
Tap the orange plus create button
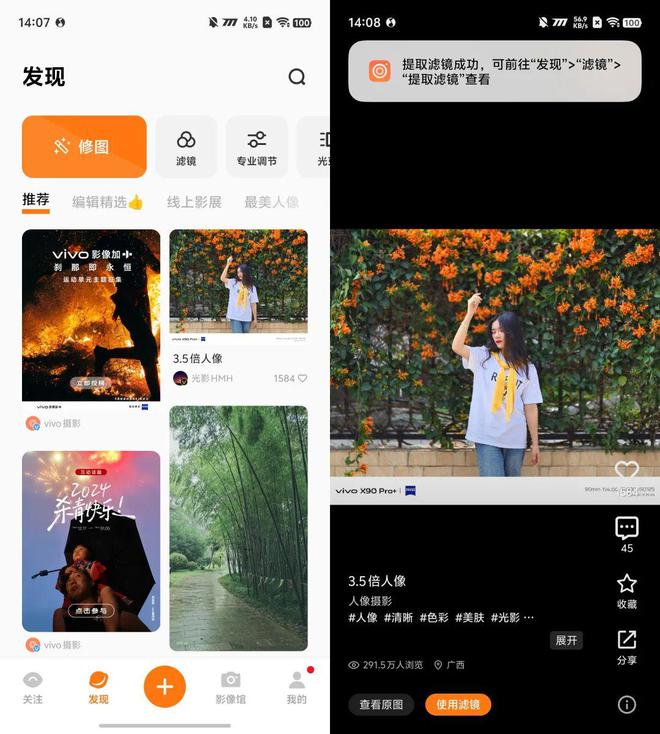165,686
